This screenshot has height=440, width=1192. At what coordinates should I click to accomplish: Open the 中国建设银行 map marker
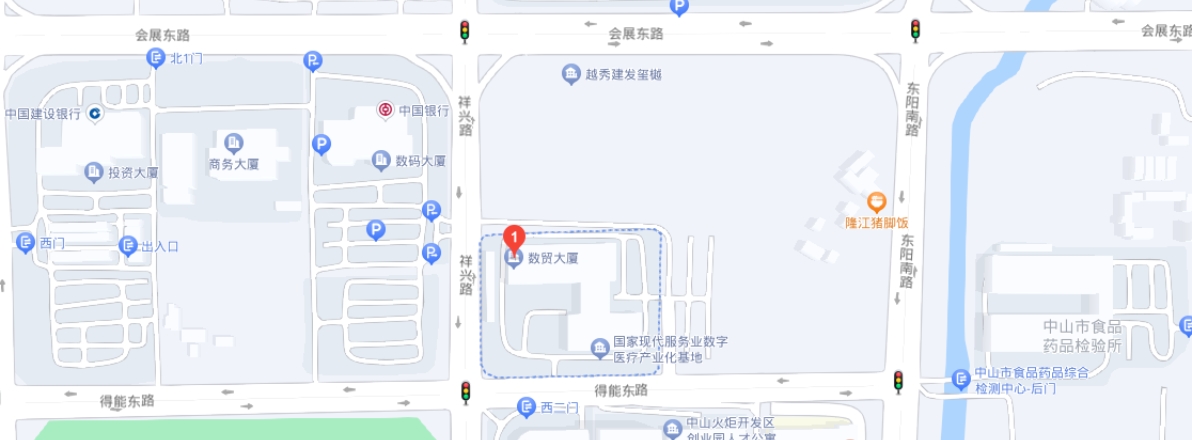coord(95,114)
